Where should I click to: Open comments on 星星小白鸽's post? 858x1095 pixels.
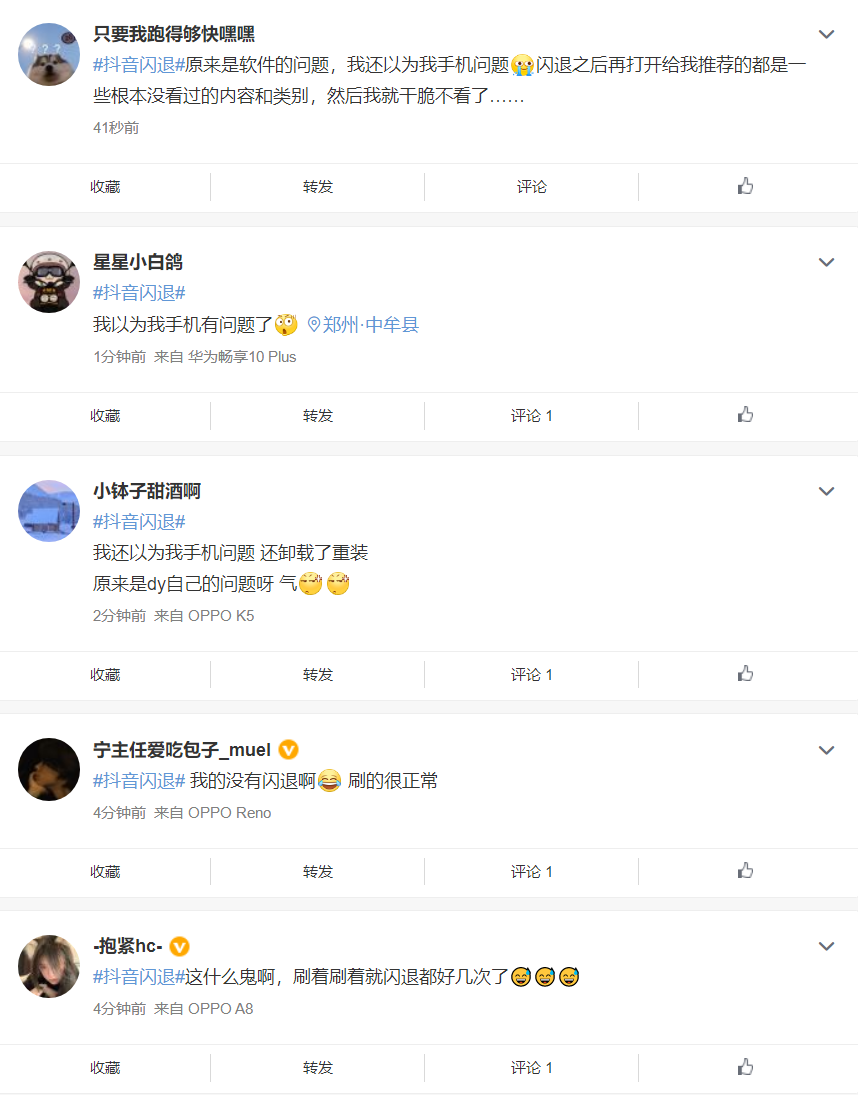pos(531,415)
